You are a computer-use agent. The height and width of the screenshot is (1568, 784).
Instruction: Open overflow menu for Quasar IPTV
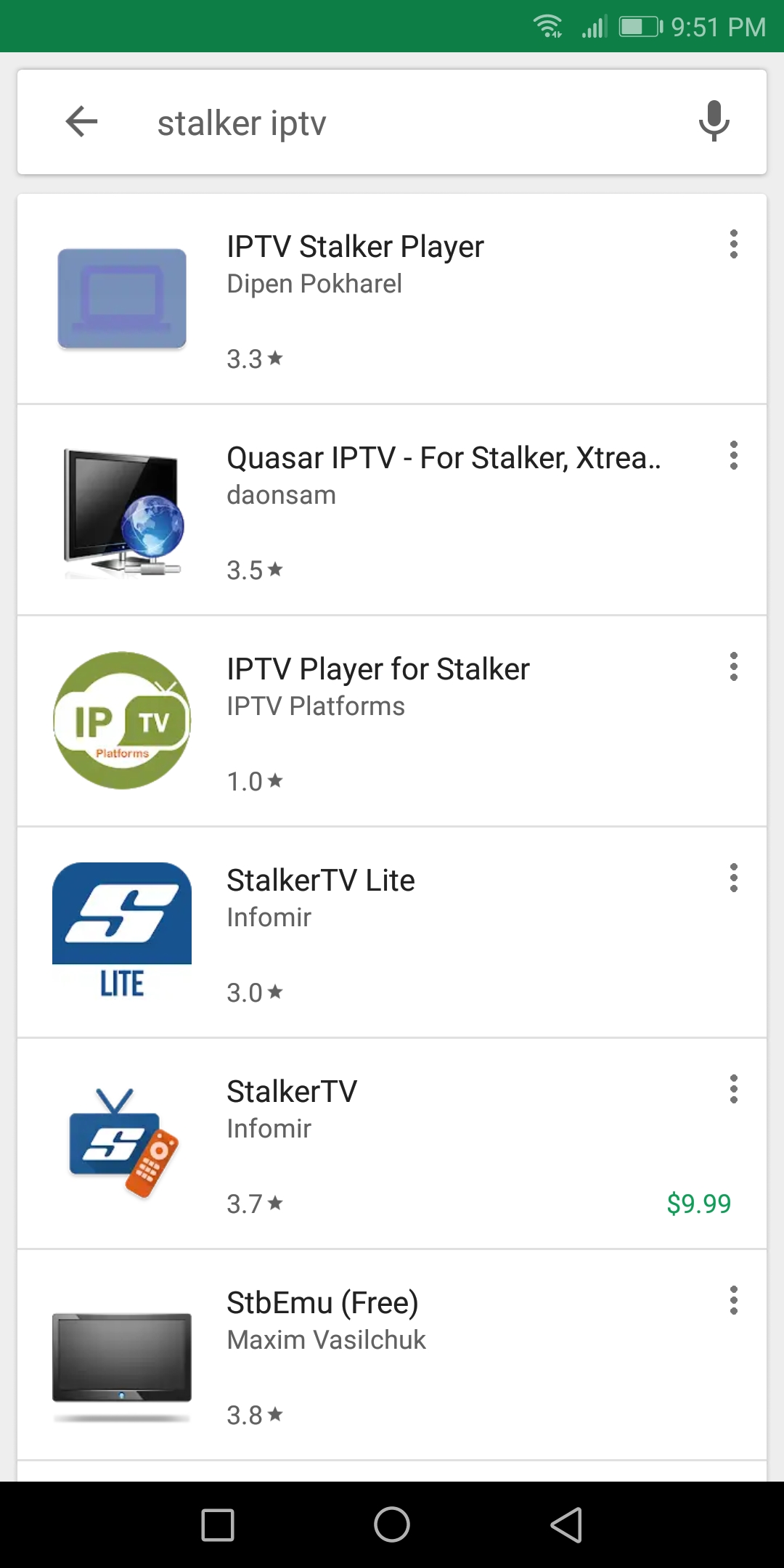[x=734, y=456]
